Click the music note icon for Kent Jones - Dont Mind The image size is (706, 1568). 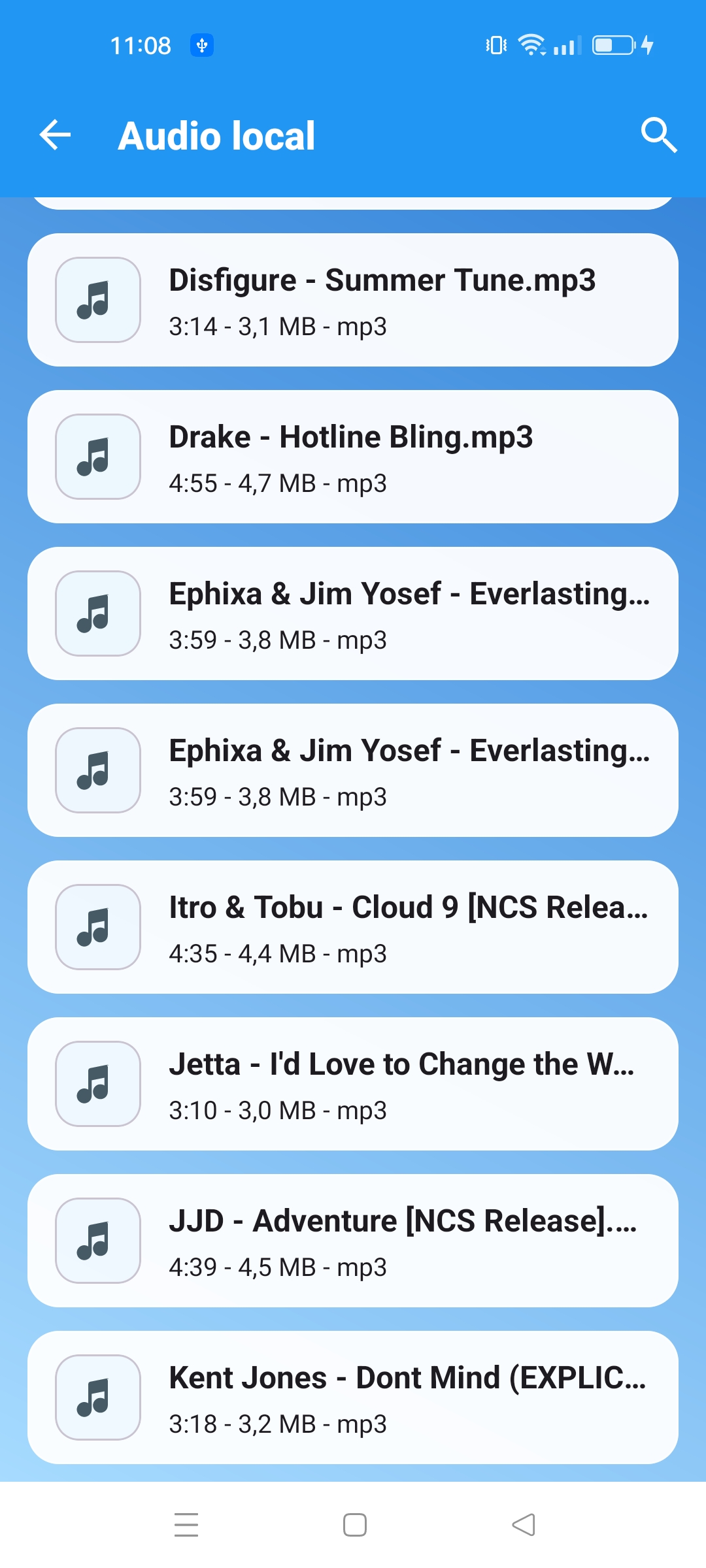(98, 1397)
